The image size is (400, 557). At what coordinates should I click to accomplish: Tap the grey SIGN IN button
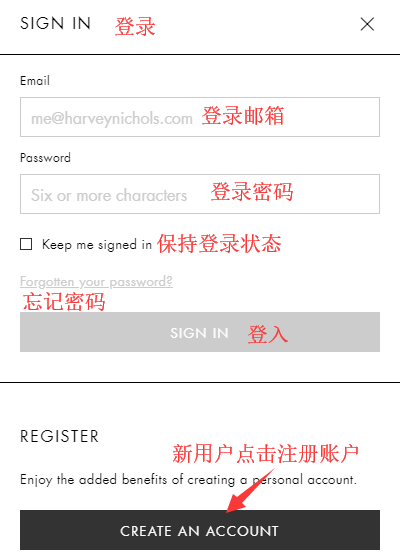200,332
